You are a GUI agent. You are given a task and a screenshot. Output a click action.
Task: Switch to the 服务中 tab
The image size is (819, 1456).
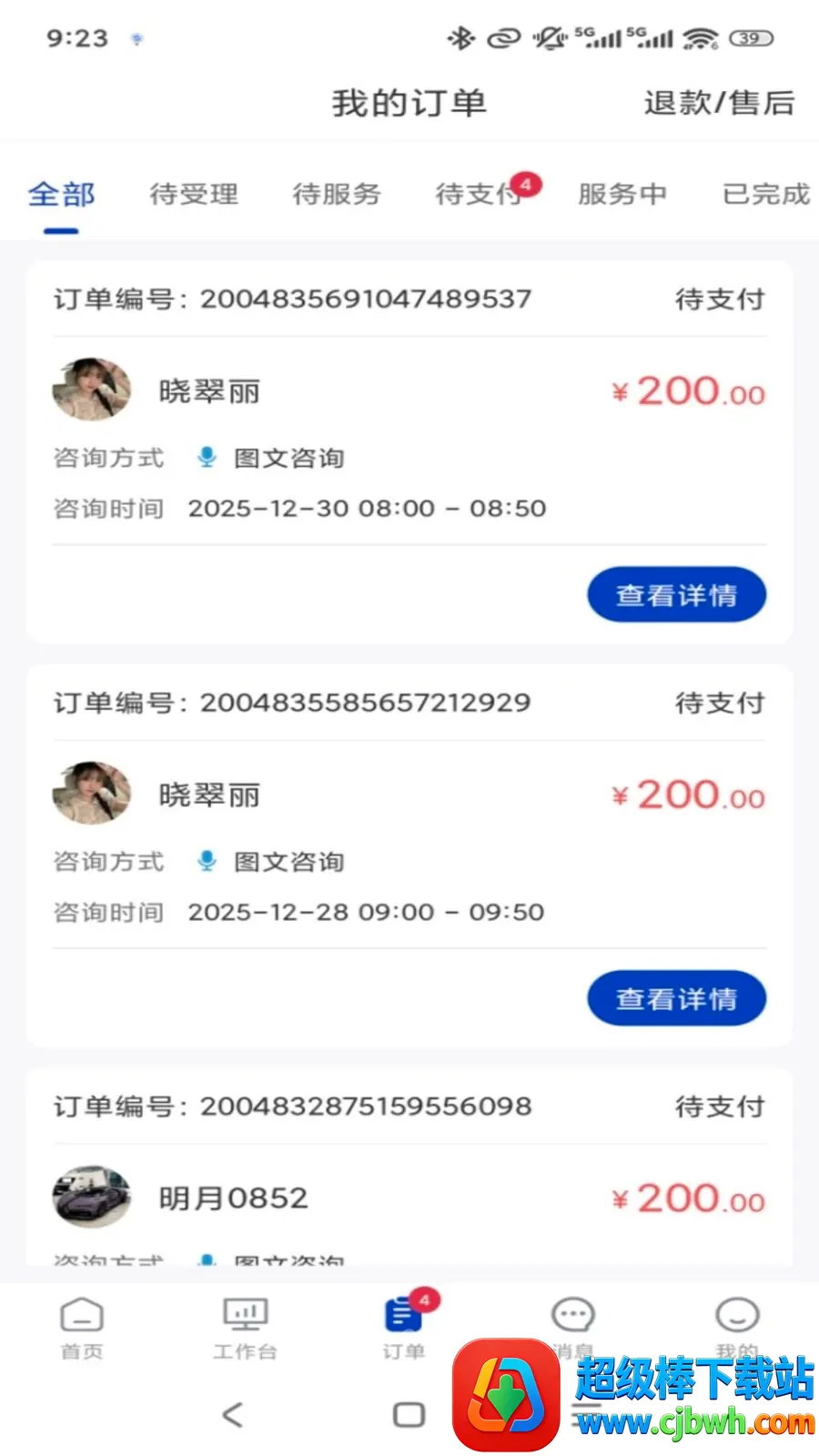[622, 194]
